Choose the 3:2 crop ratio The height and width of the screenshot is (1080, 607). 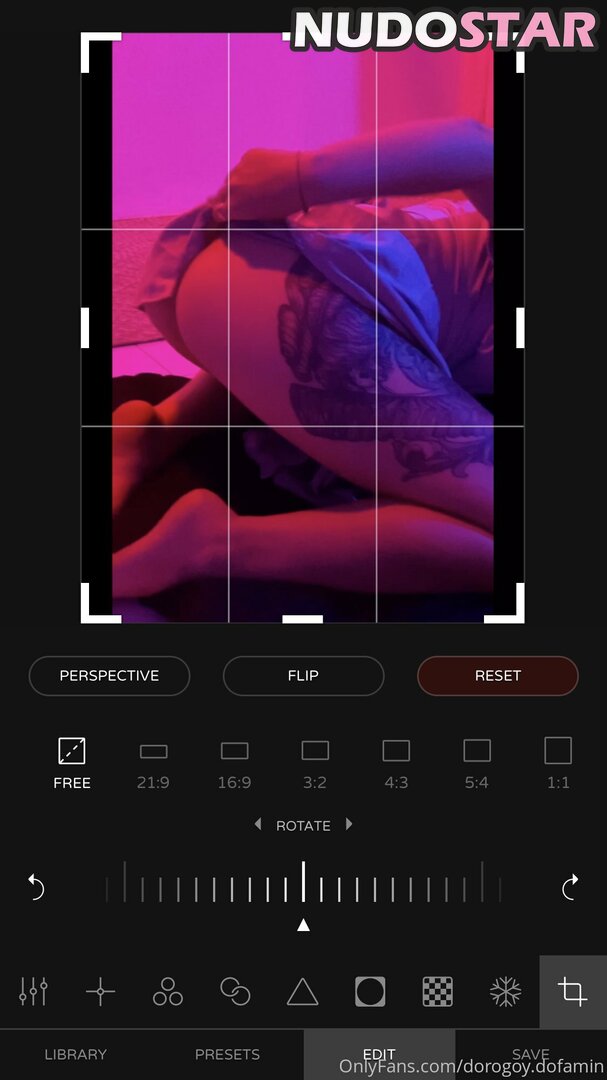pyautogui.click(x=315, y=763)
